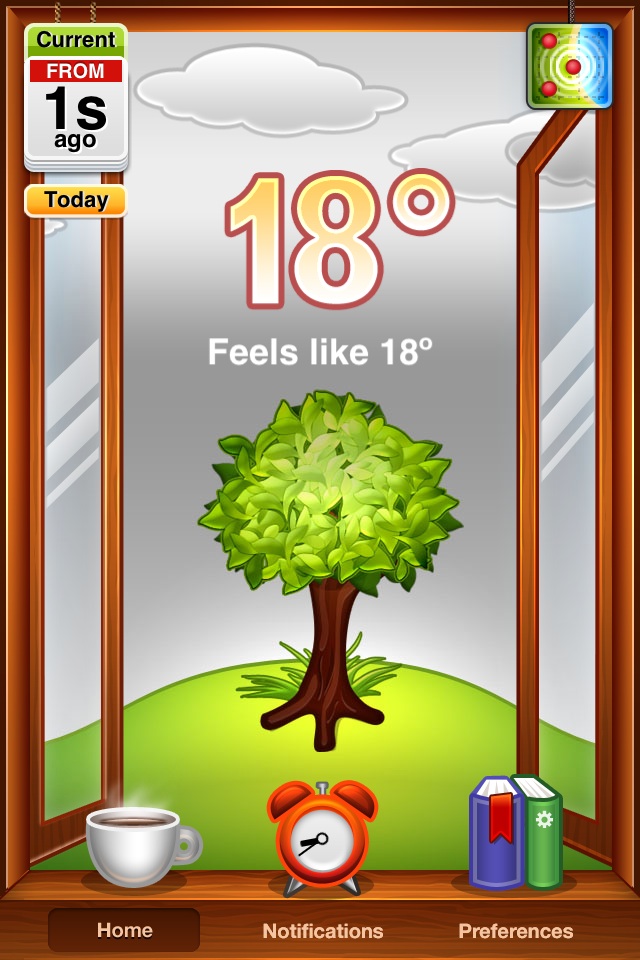Open the weather radar map icon
This screenshot has width=640, height=960.
569,66
